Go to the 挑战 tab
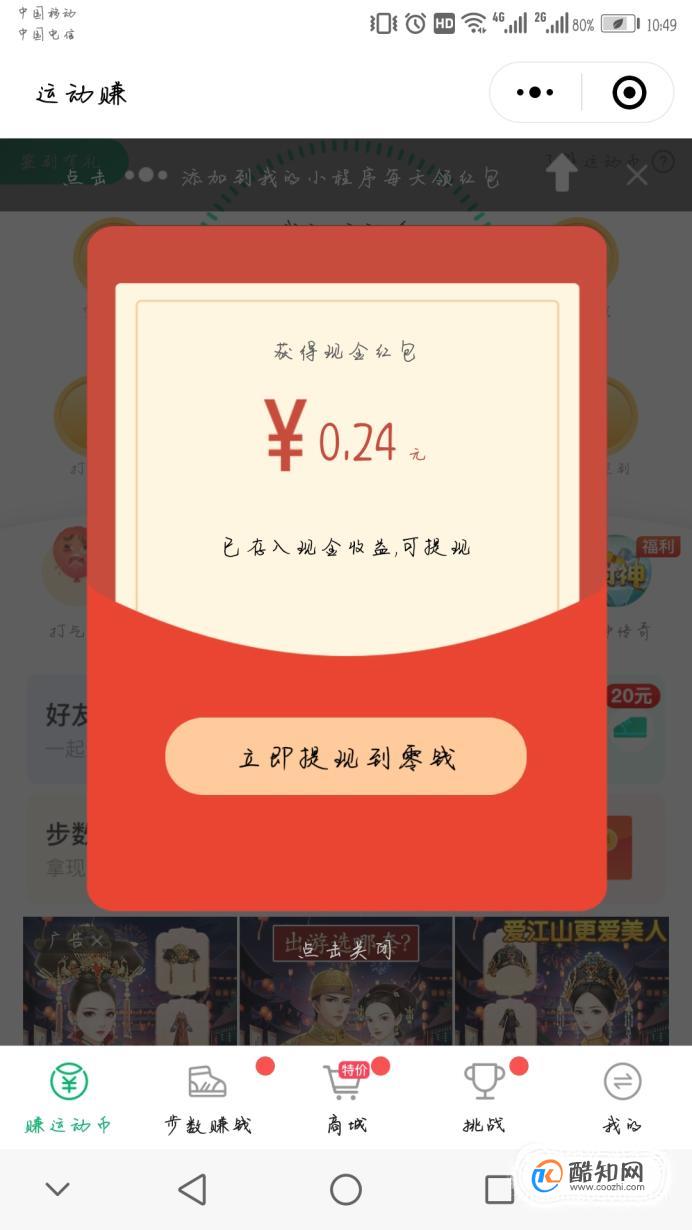This screenshot has width=692, height=1230. coord(484,1098)
